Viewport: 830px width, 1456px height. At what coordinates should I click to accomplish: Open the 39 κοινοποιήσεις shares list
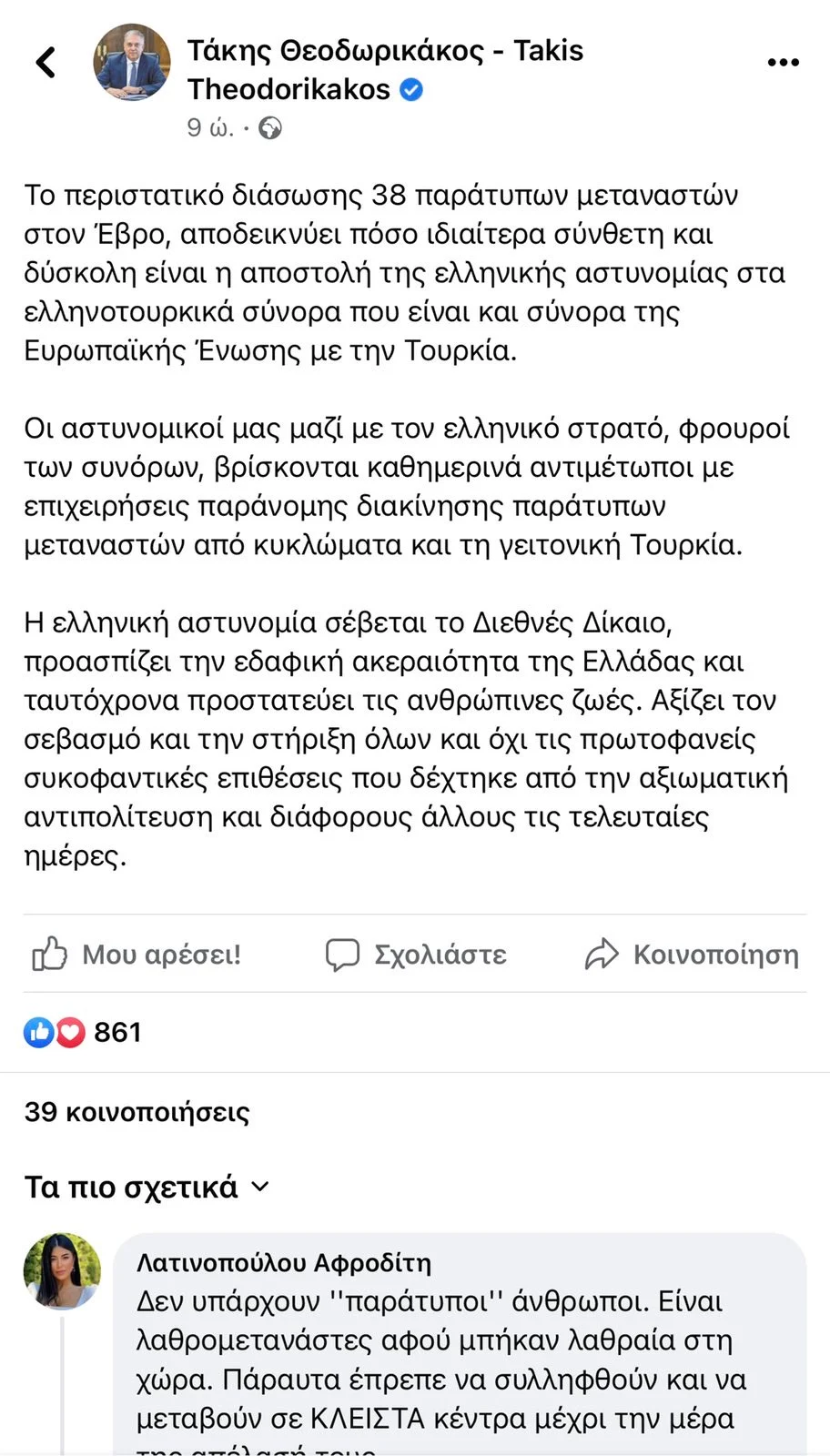[x=137, y=1112]
